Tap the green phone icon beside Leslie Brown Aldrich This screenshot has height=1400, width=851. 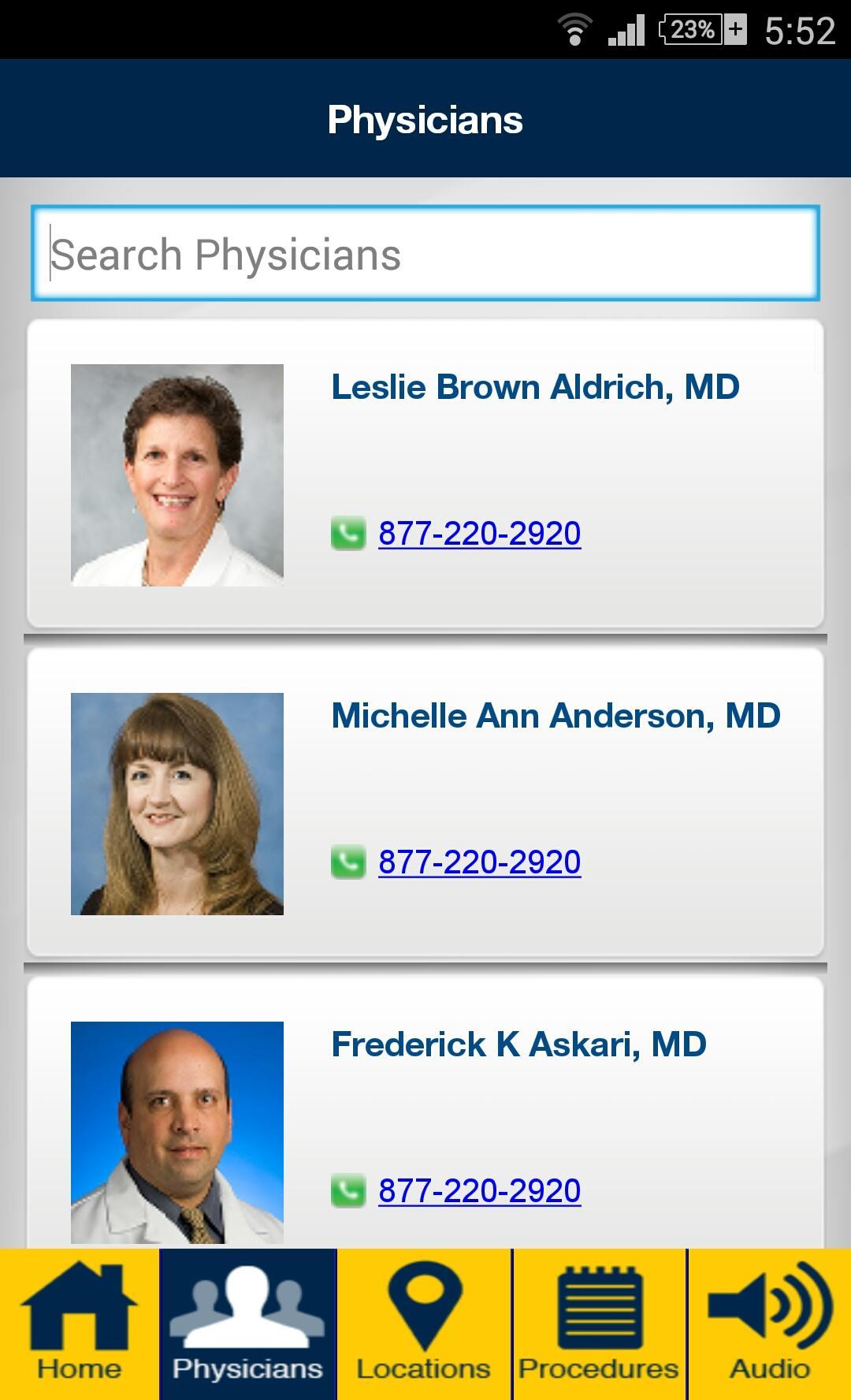click(348, 533)
